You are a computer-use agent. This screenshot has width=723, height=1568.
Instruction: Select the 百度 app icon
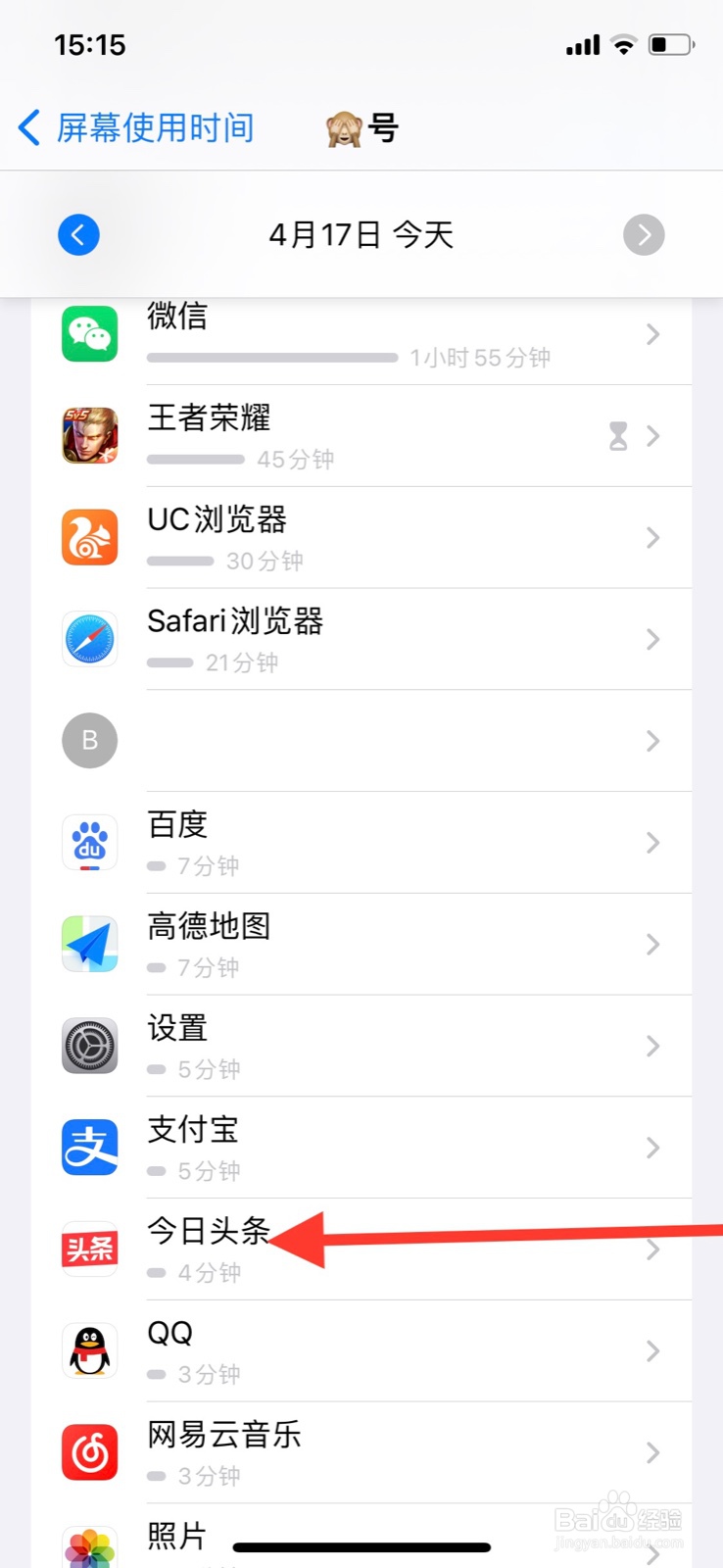89,843
